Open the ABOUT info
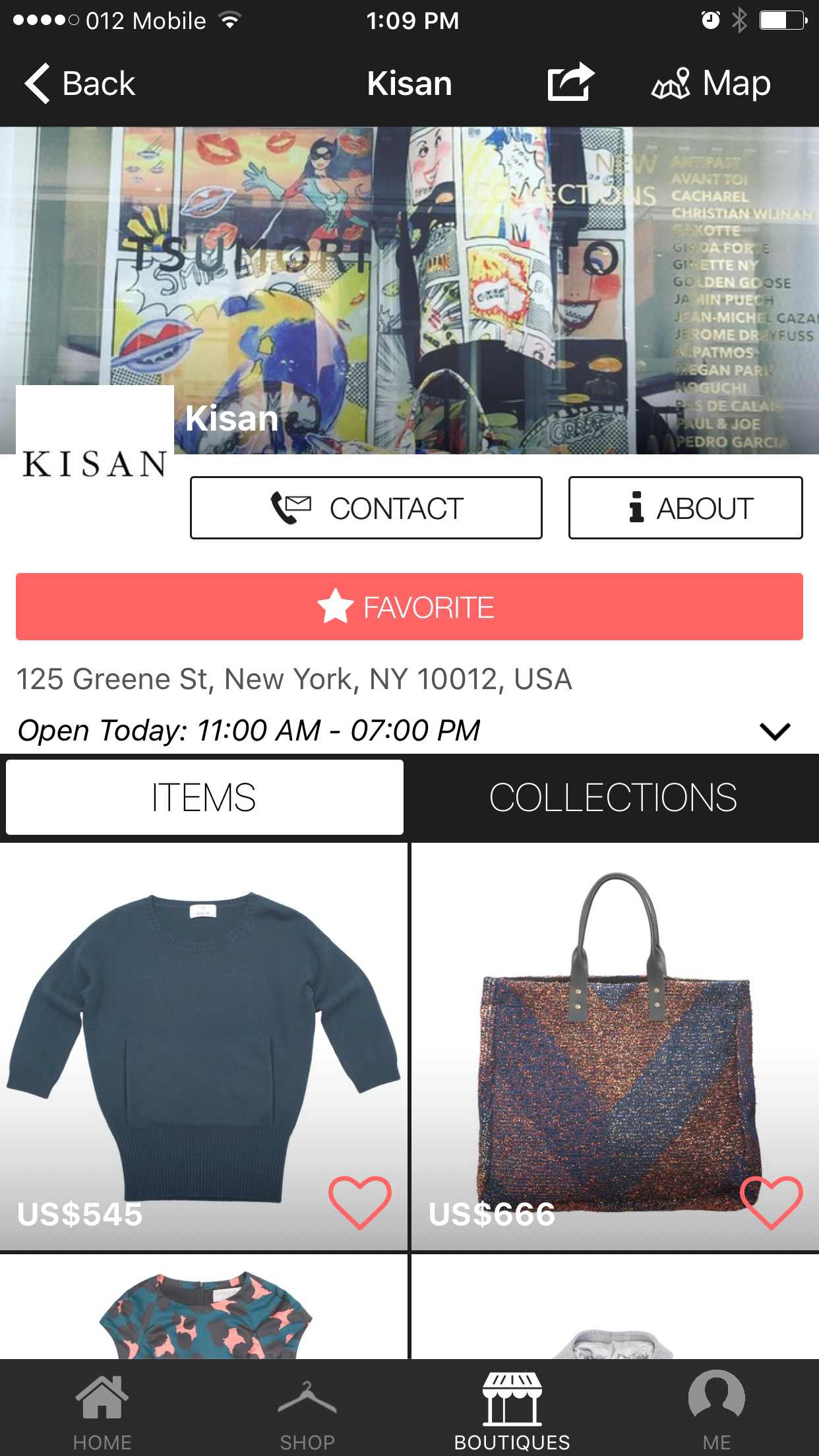 [x=685, y=508]
